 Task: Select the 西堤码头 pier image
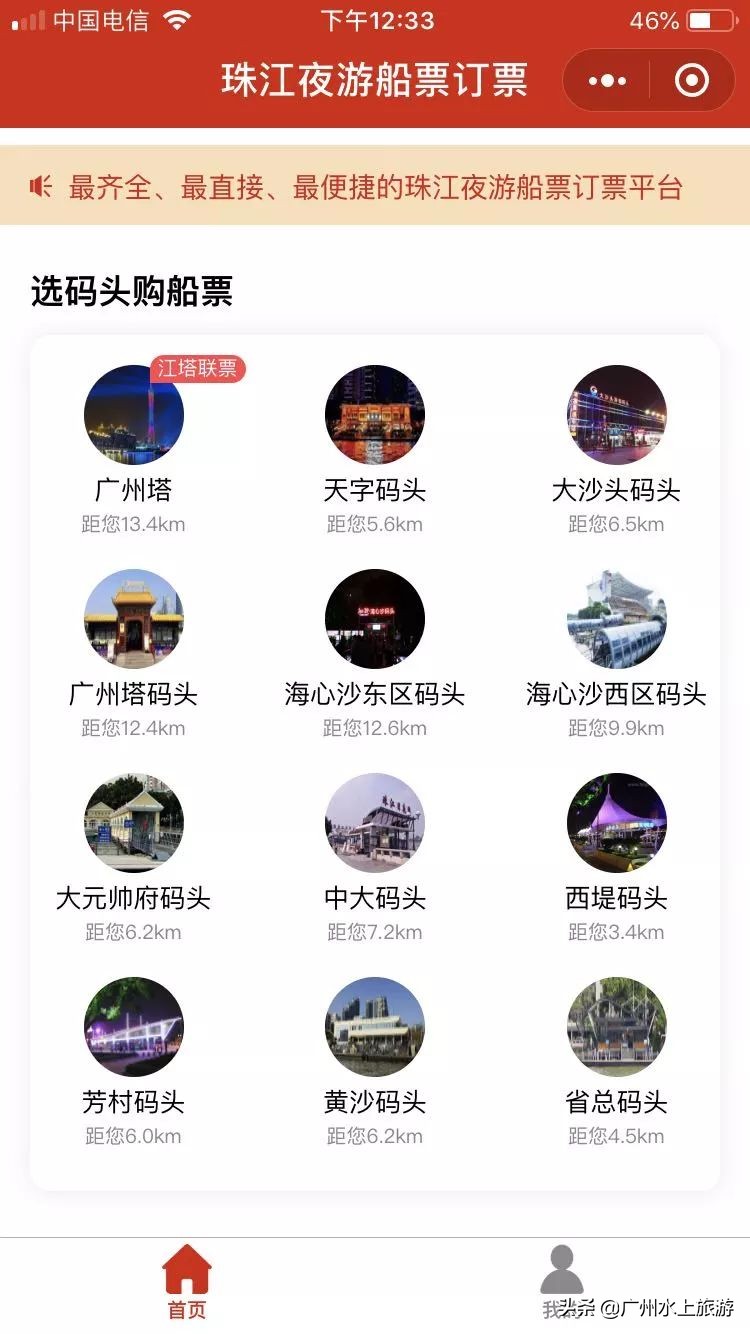click(x=617, y=823)
